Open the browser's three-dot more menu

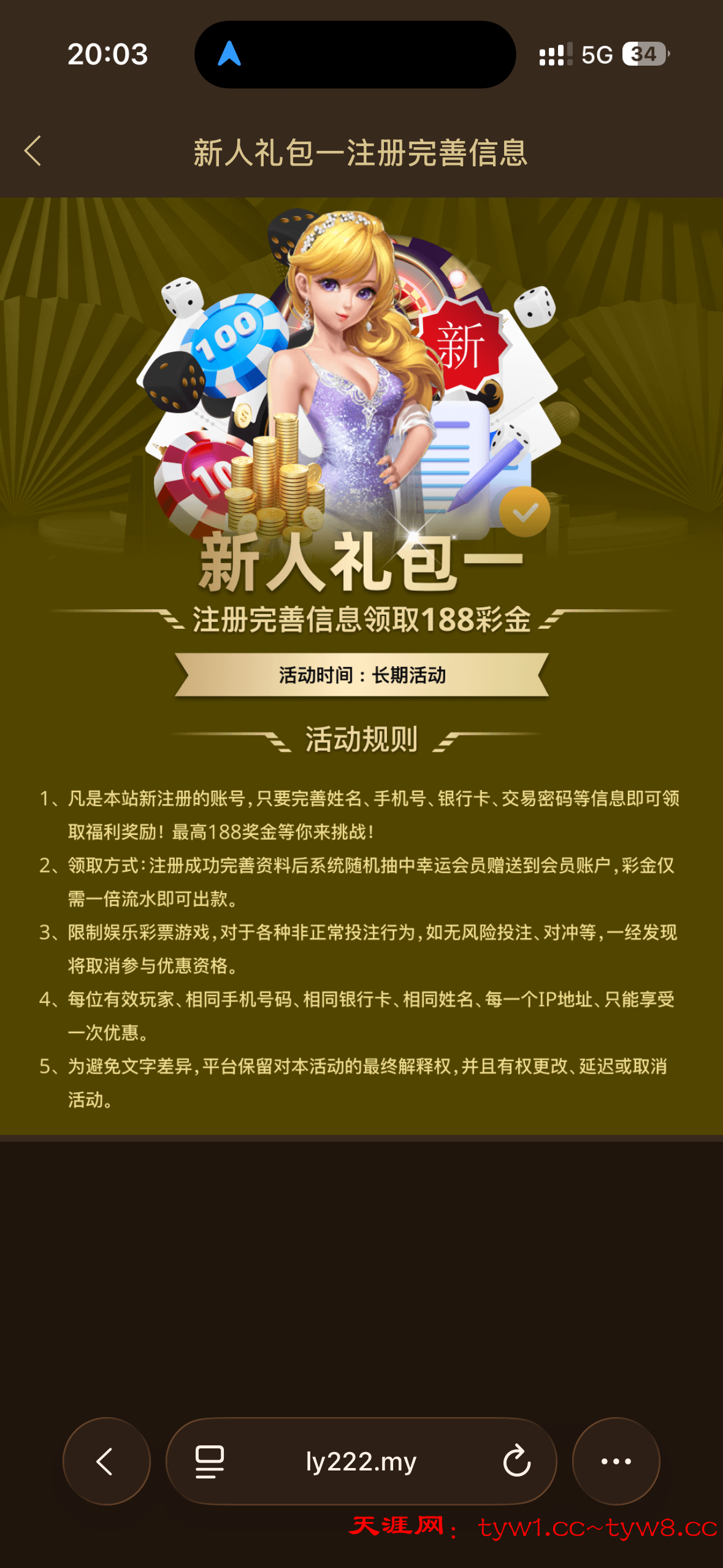point(616,1461)
